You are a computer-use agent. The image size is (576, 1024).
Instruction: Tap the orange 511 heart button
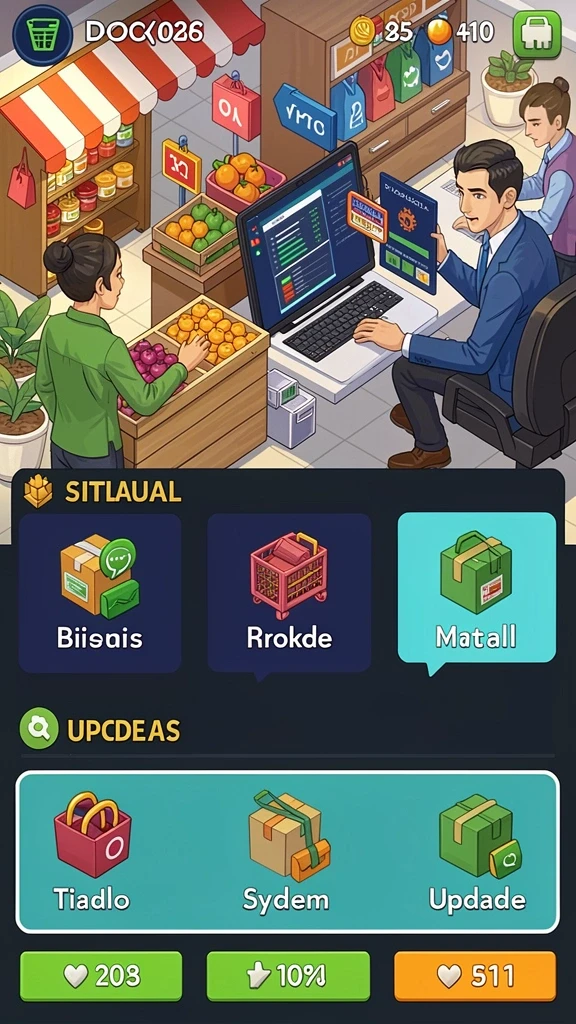[475, 976]
